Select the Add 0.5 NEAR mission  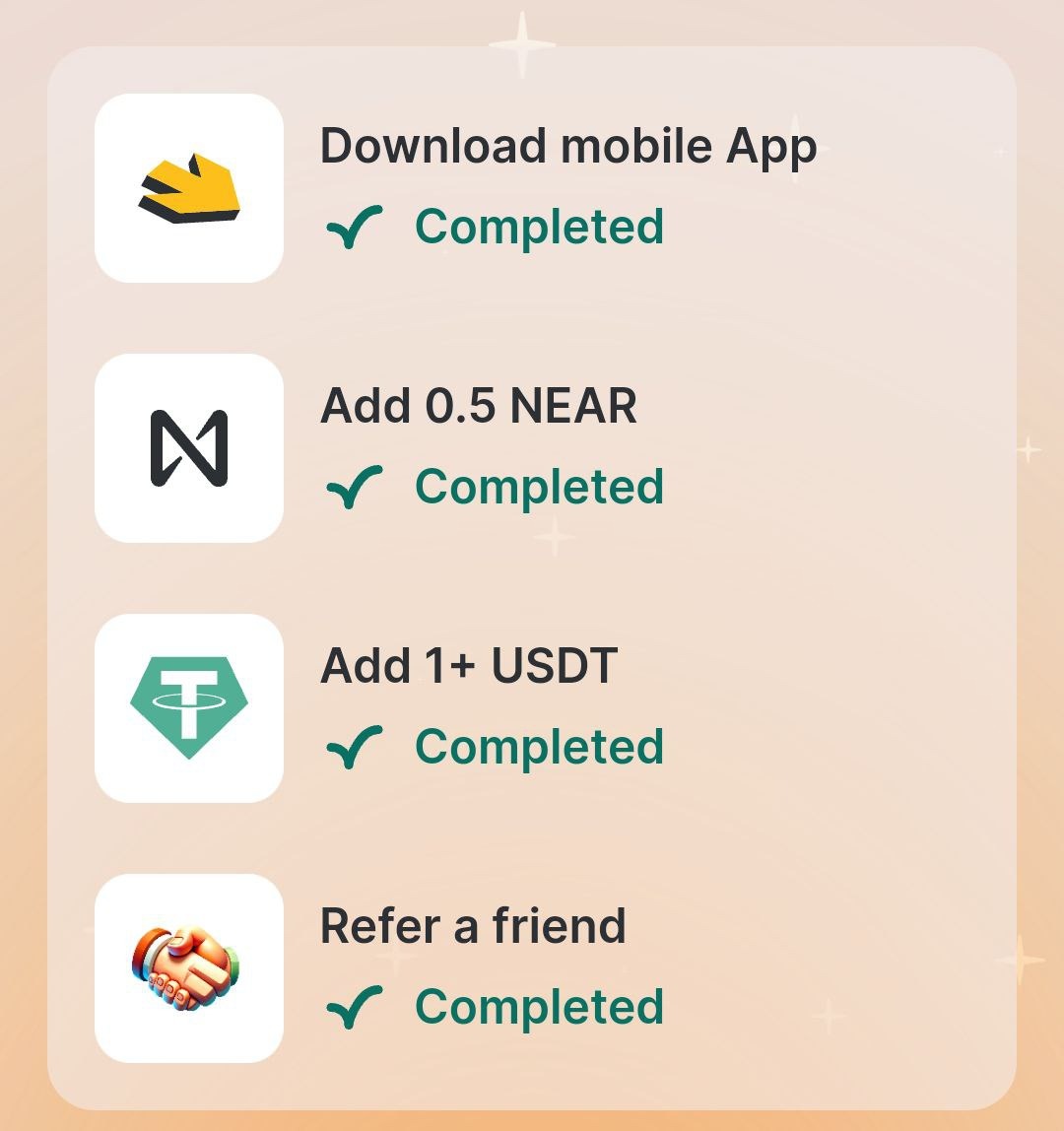[479, 406]
